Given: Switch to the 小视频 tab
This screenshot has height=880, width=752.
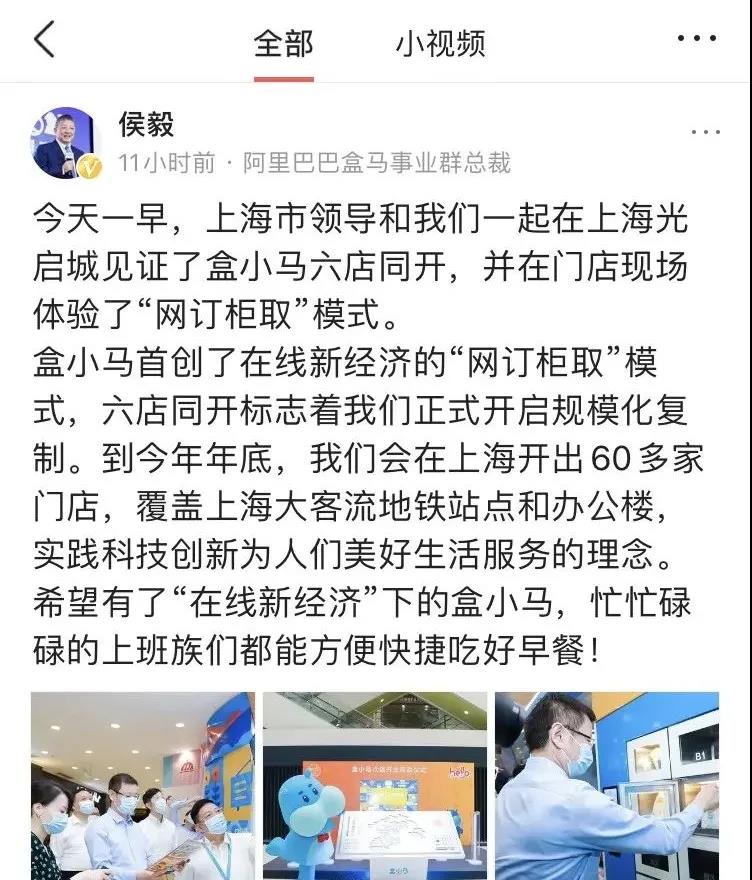Looking at the screenshot, I should [440, 43].
